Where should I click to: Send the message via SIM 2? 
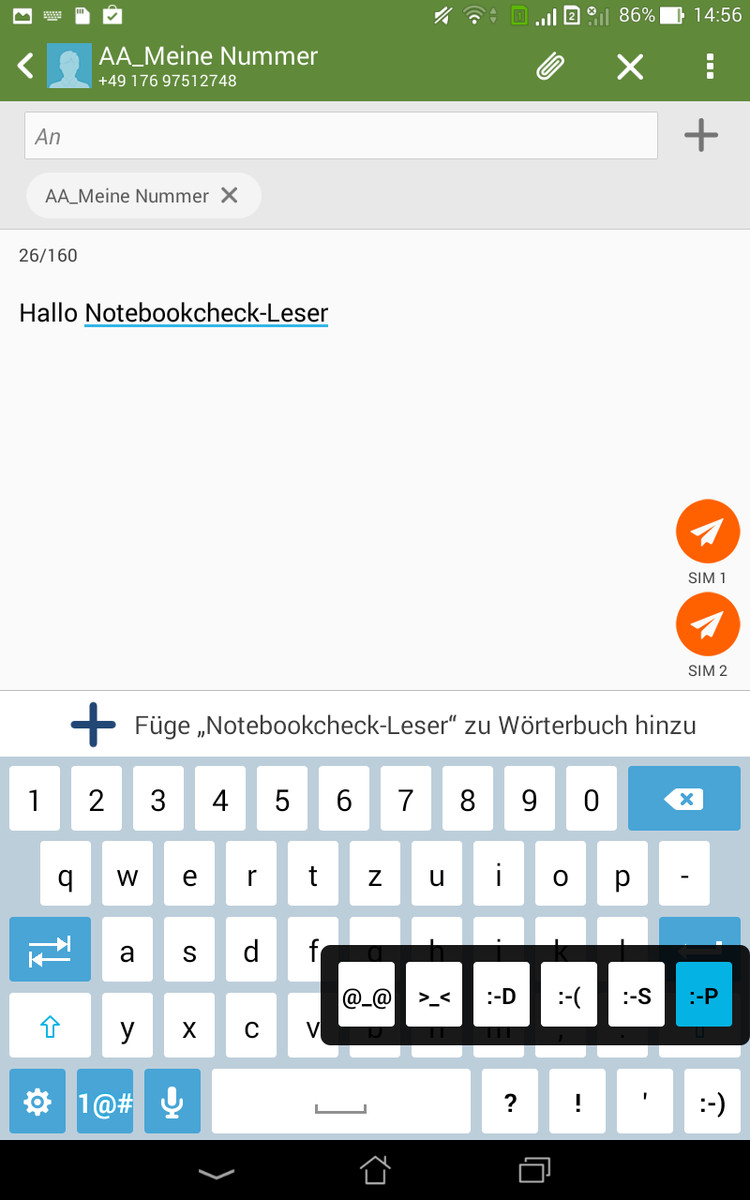click(x=707, y=624)
